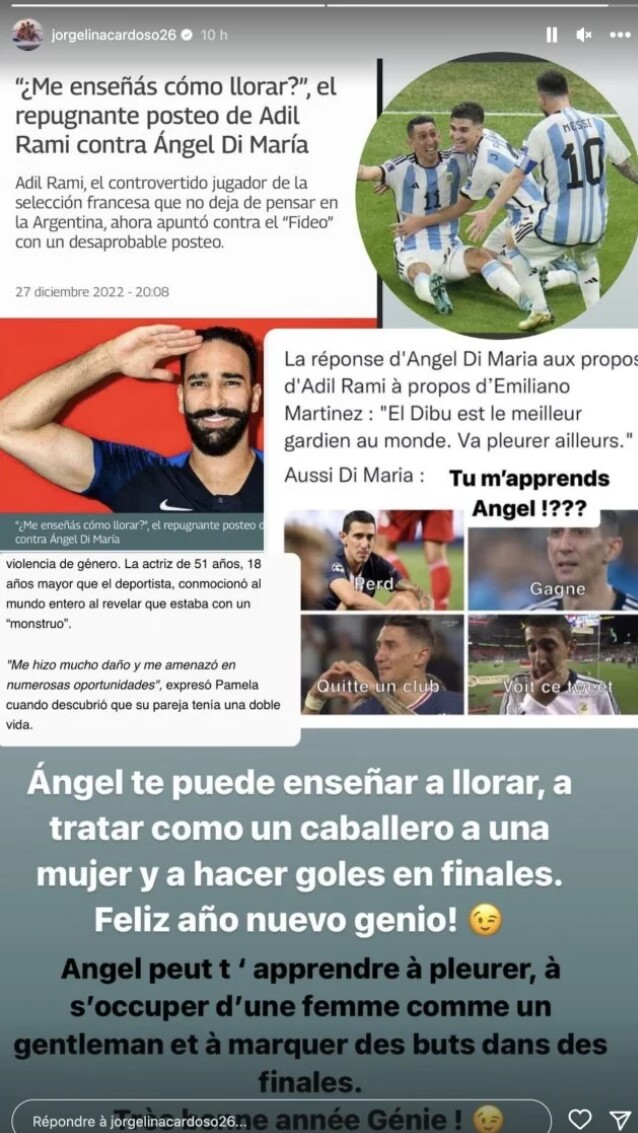The image size is (638, 1133).
Task: Open the story overflow menu
Action: [x=620, y=34]
